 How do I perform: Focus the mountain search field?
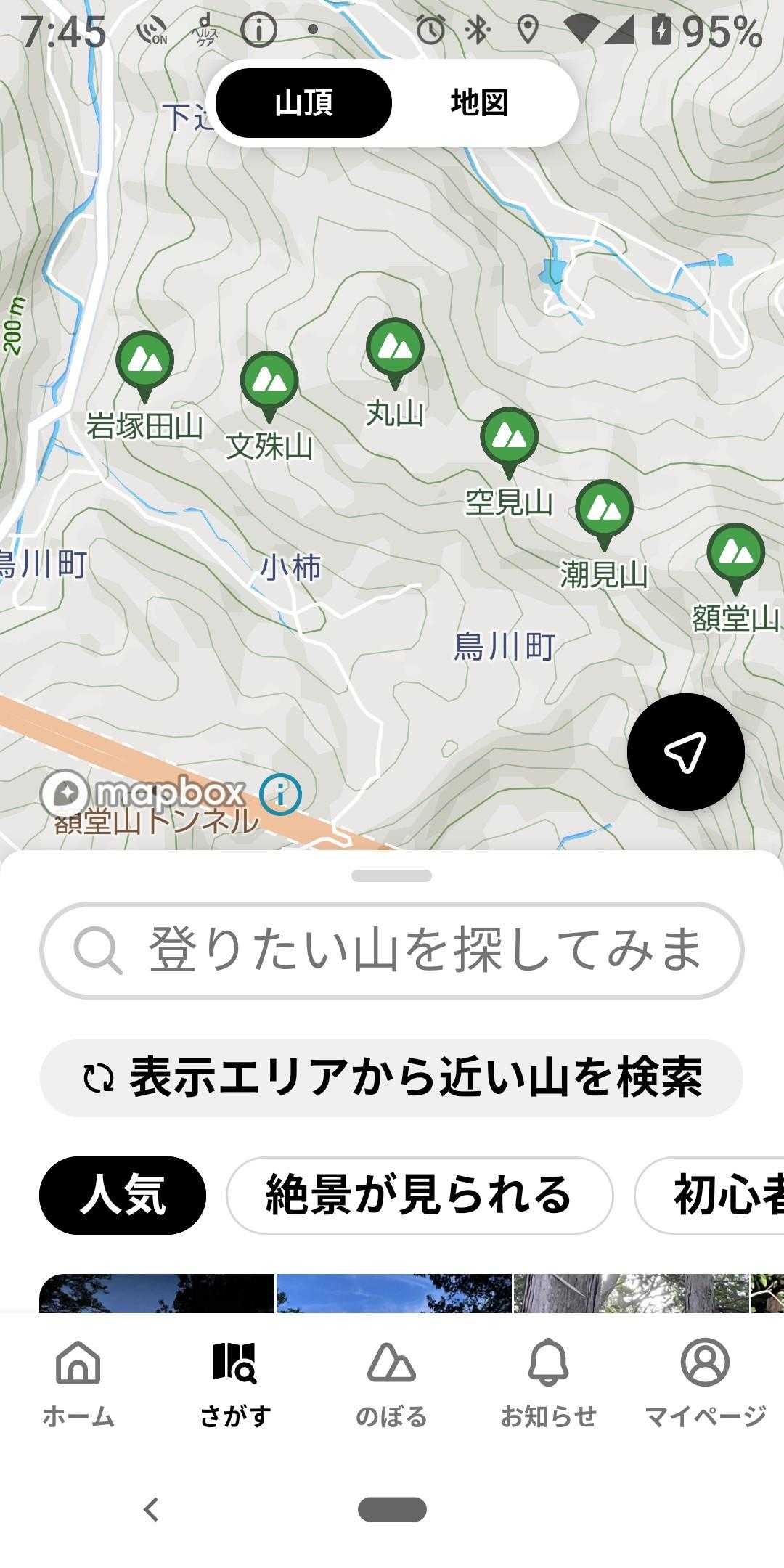point(392,950)
